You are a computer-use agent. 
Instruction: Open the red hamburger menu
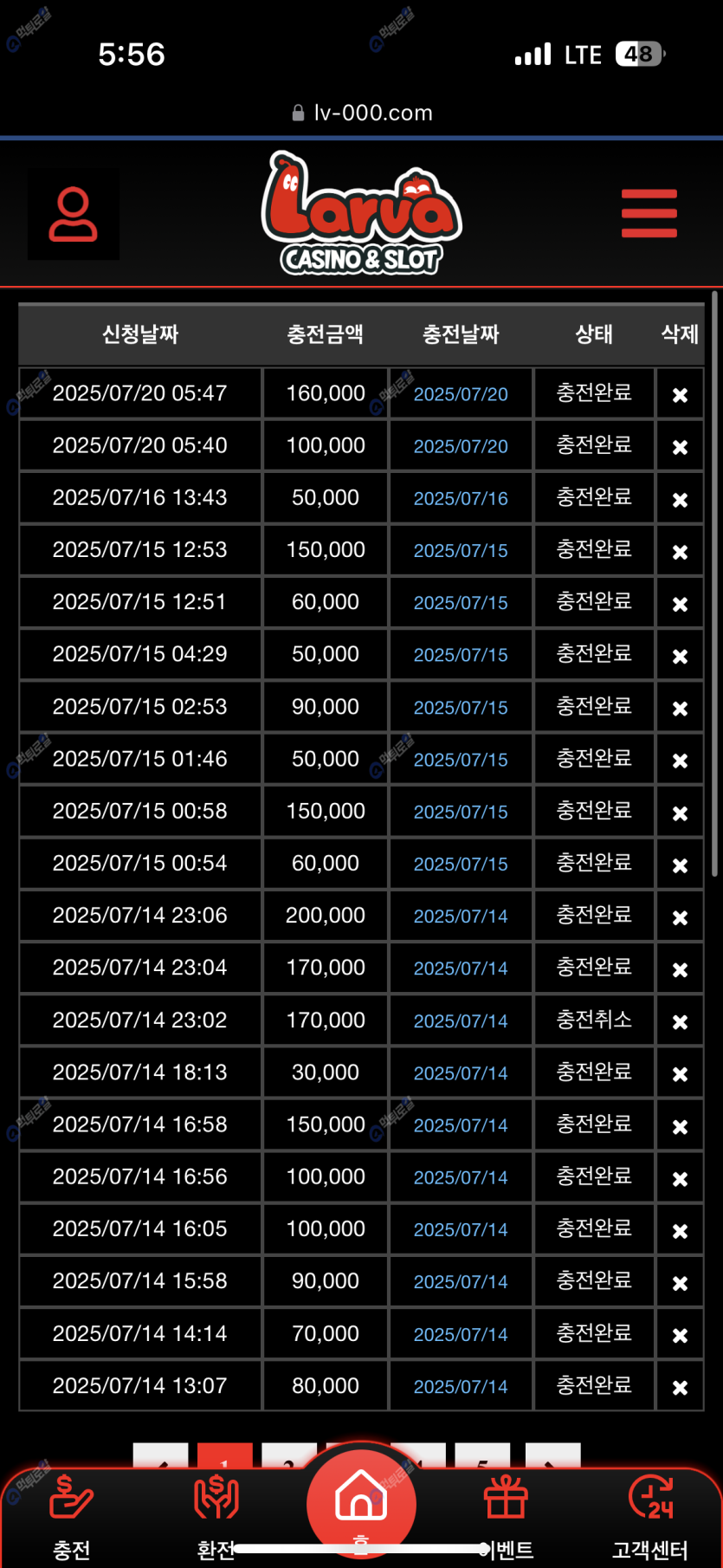649,213
